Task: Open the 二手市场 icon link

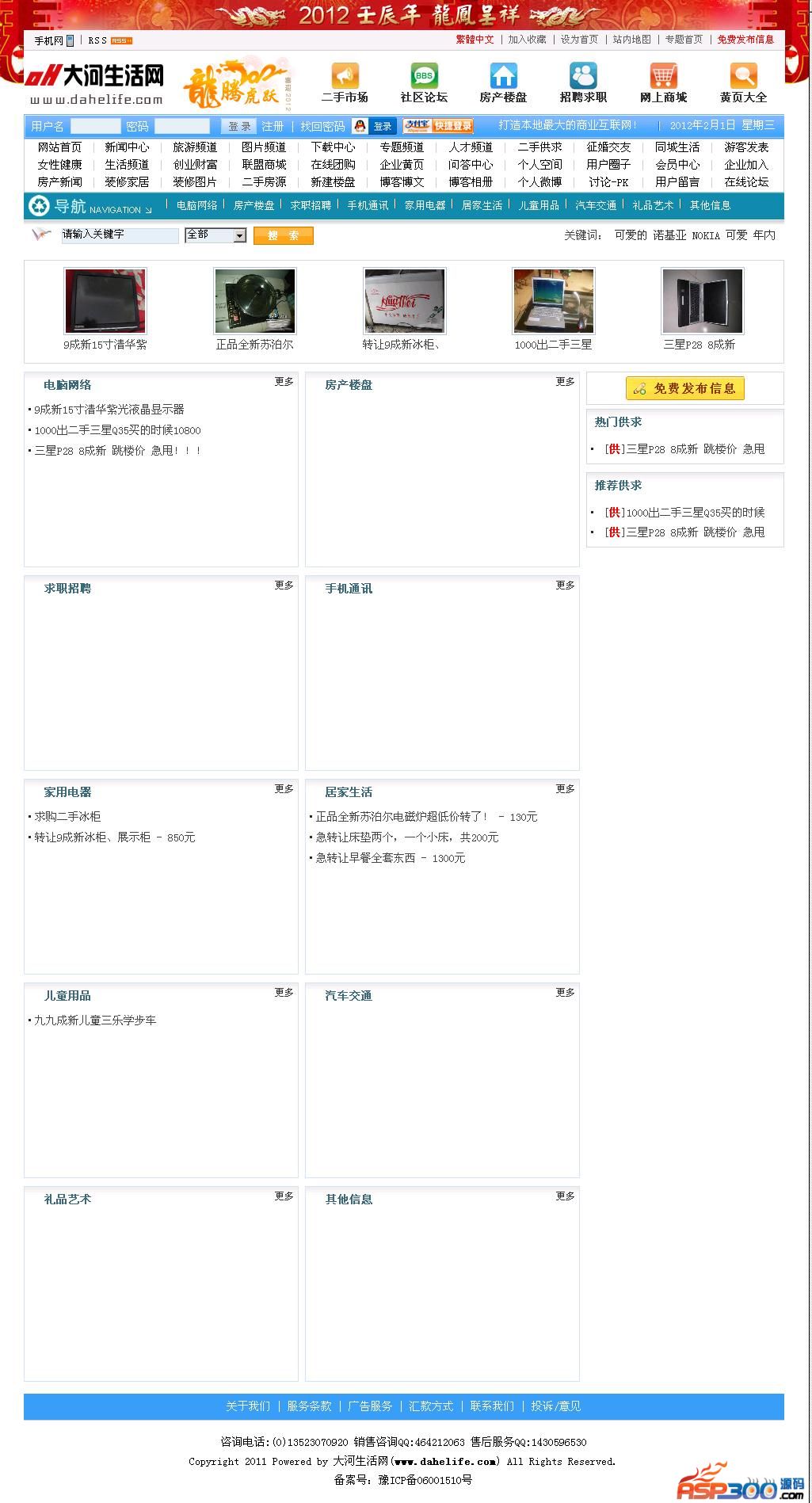Action: pyautogui.click(x=345, y=82)
